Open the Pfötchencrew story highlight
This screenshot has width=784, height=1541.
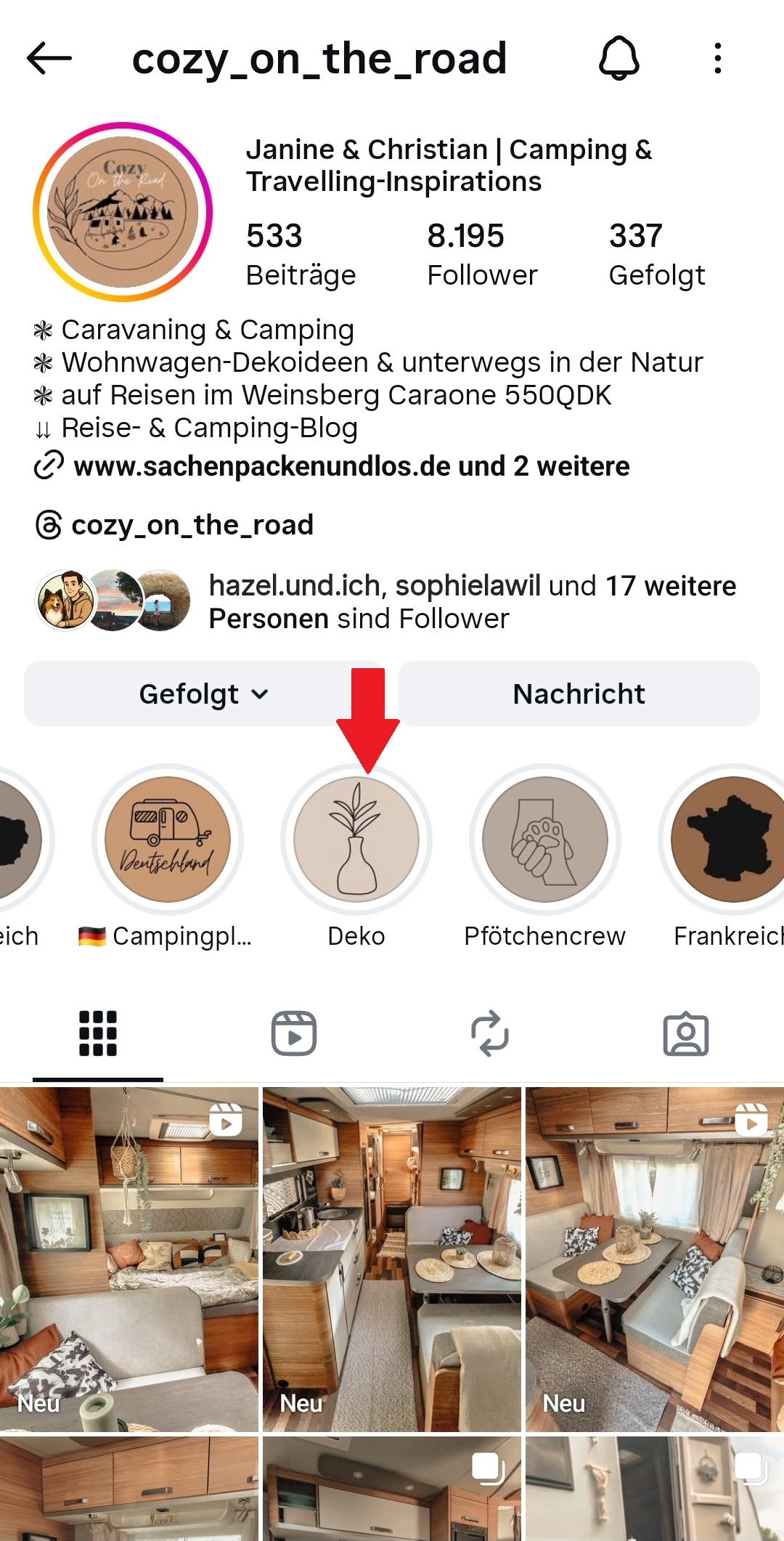[x=545, y=839]
